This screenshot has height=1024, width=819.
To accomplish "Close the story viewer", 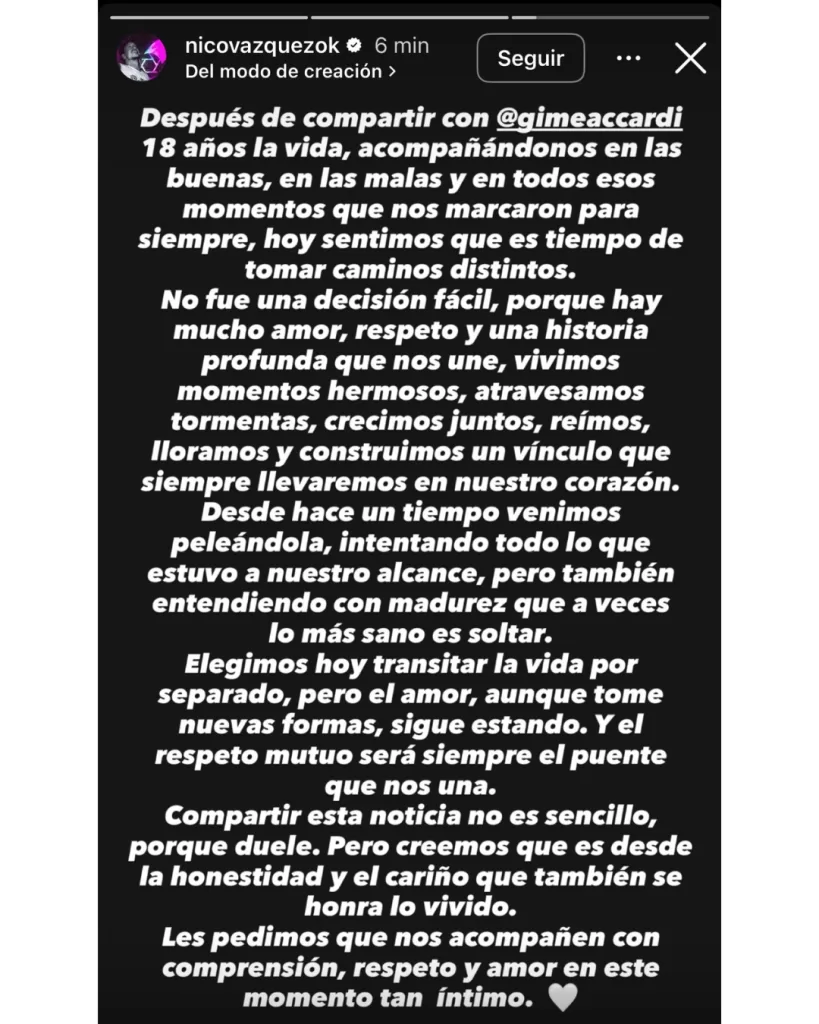I will (x=691, y=59).
